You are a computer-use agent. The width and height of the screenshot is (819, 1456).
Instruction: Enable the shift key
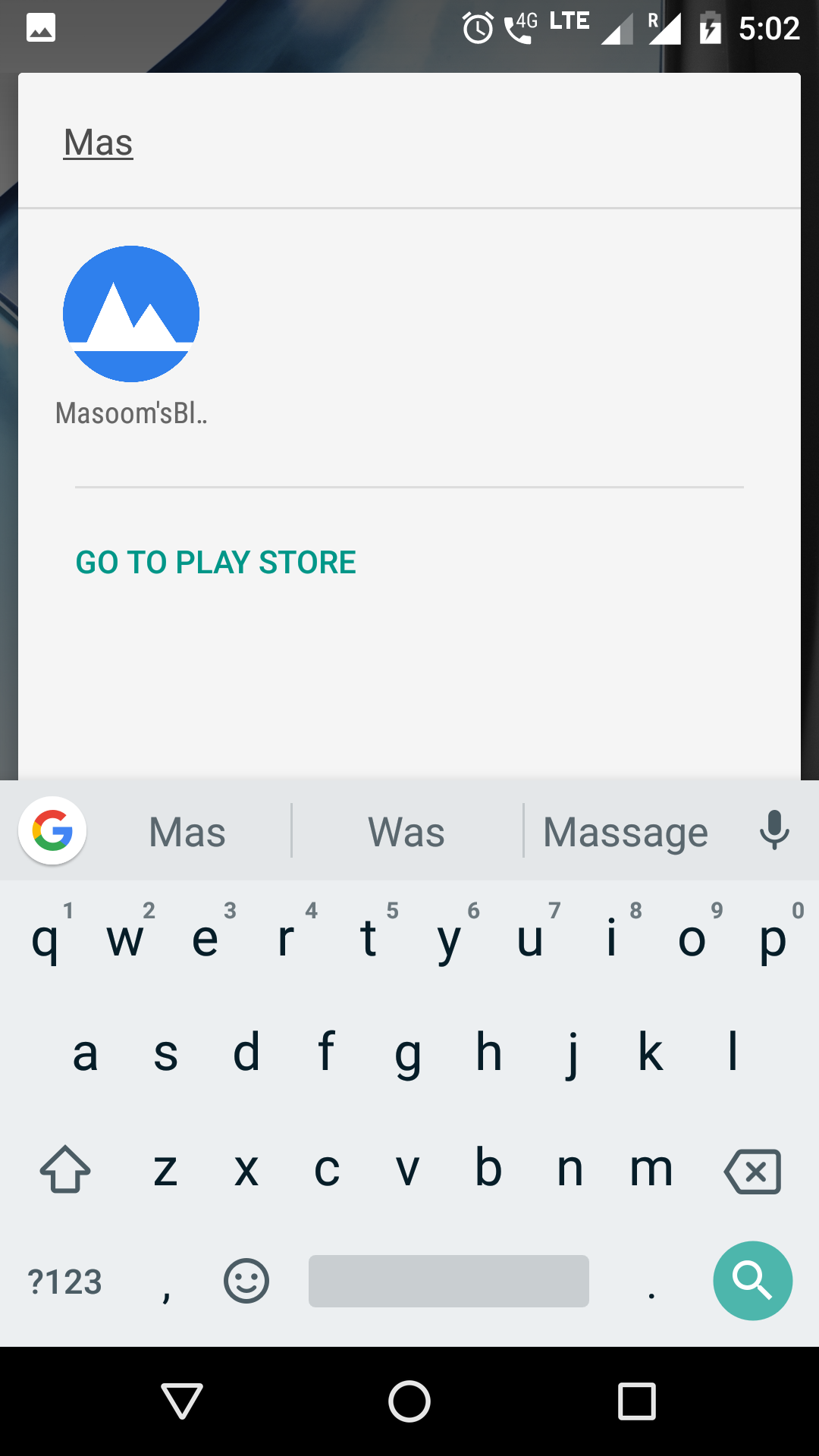click(65, 1169)
